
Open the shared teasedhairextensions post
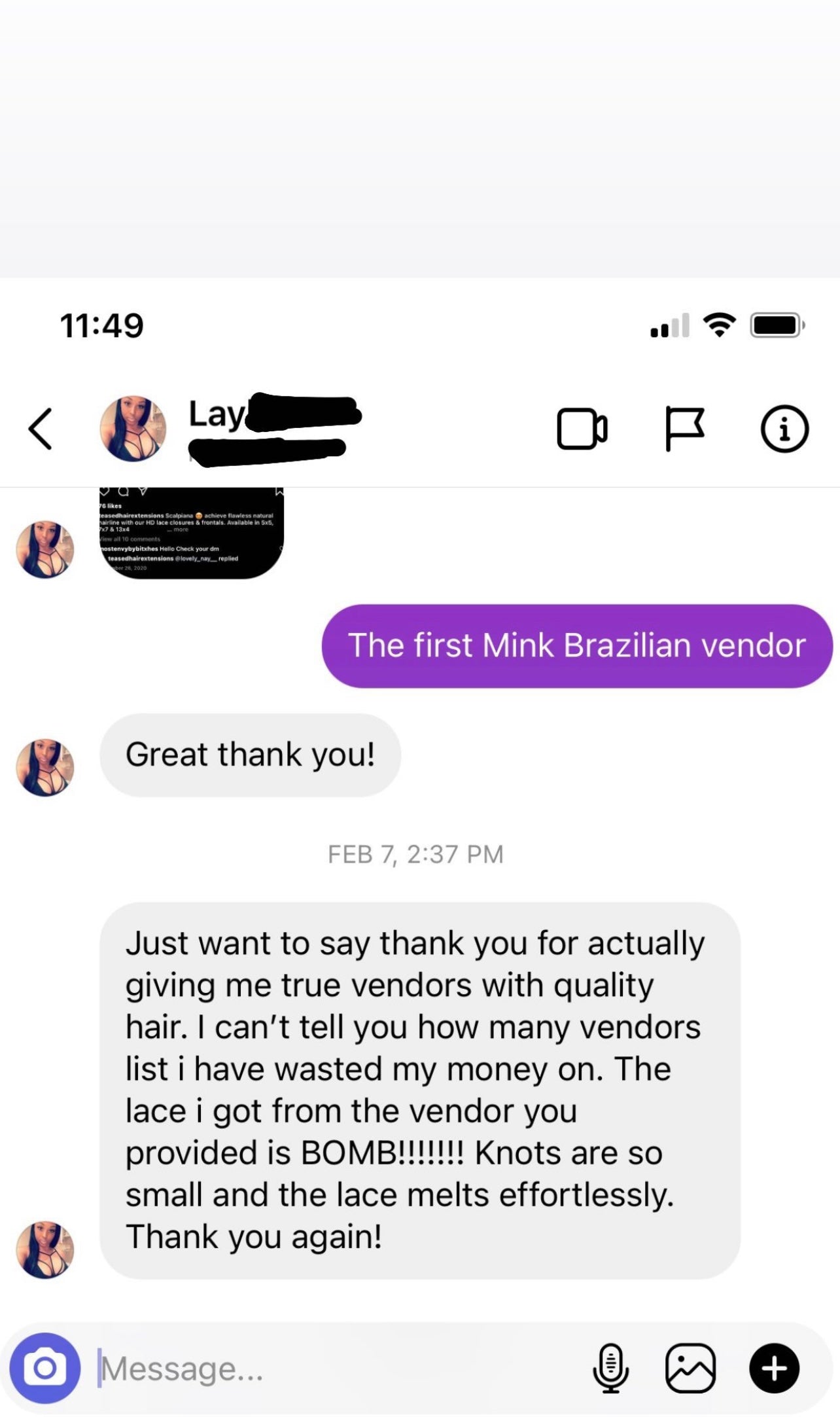[x=192, y=533]
